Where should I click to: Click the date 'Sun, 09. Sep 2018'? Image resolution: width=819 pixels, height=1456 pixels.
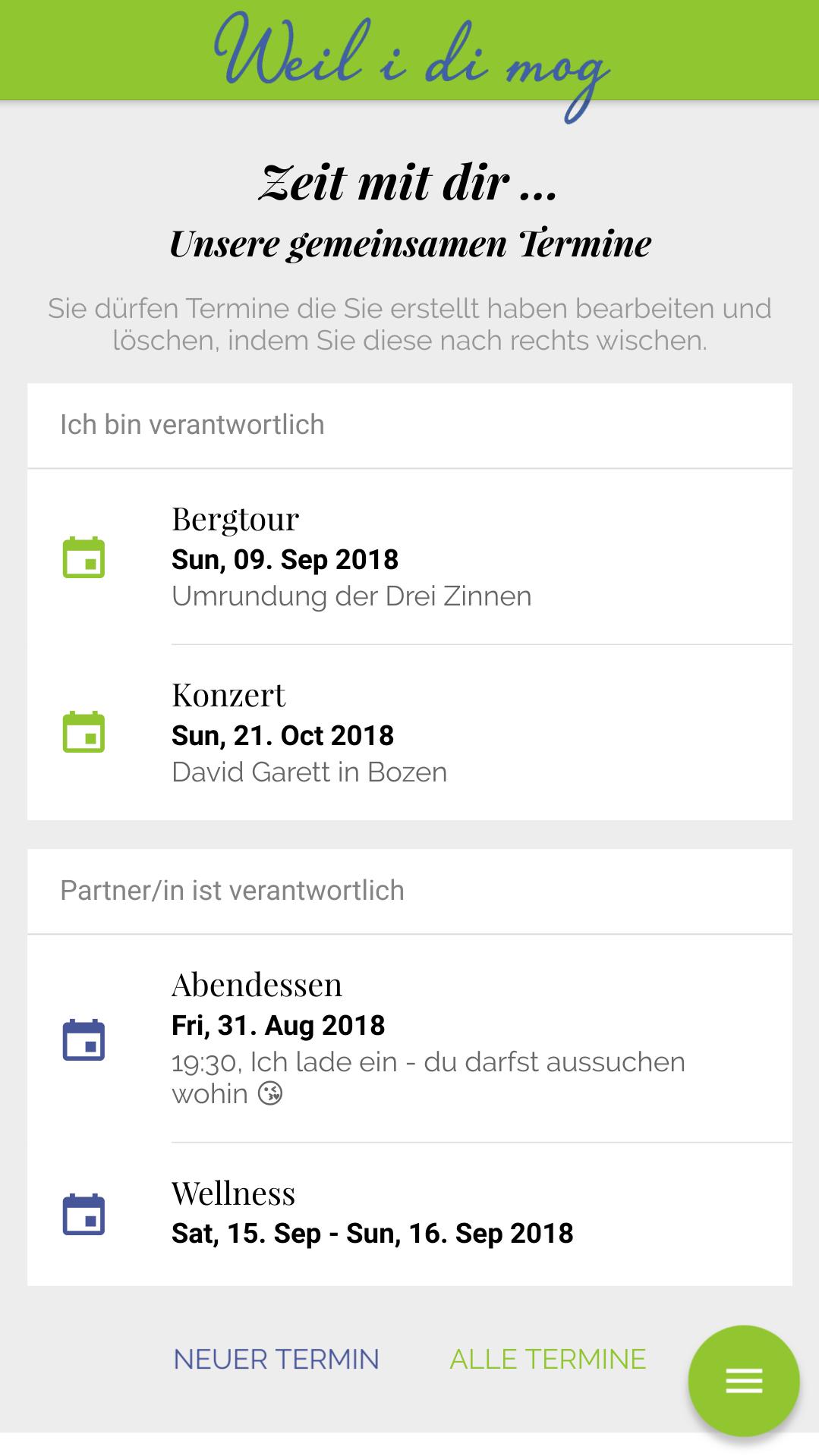pyautogui.click(x=285, y=559)
